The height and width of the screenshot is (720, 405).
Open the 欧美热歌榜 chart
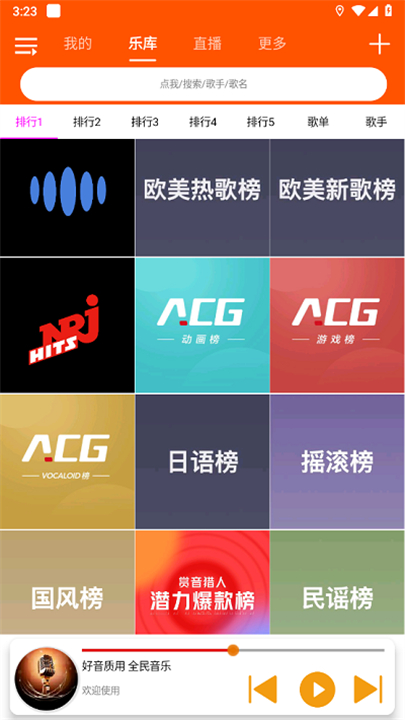coord(202,197)
